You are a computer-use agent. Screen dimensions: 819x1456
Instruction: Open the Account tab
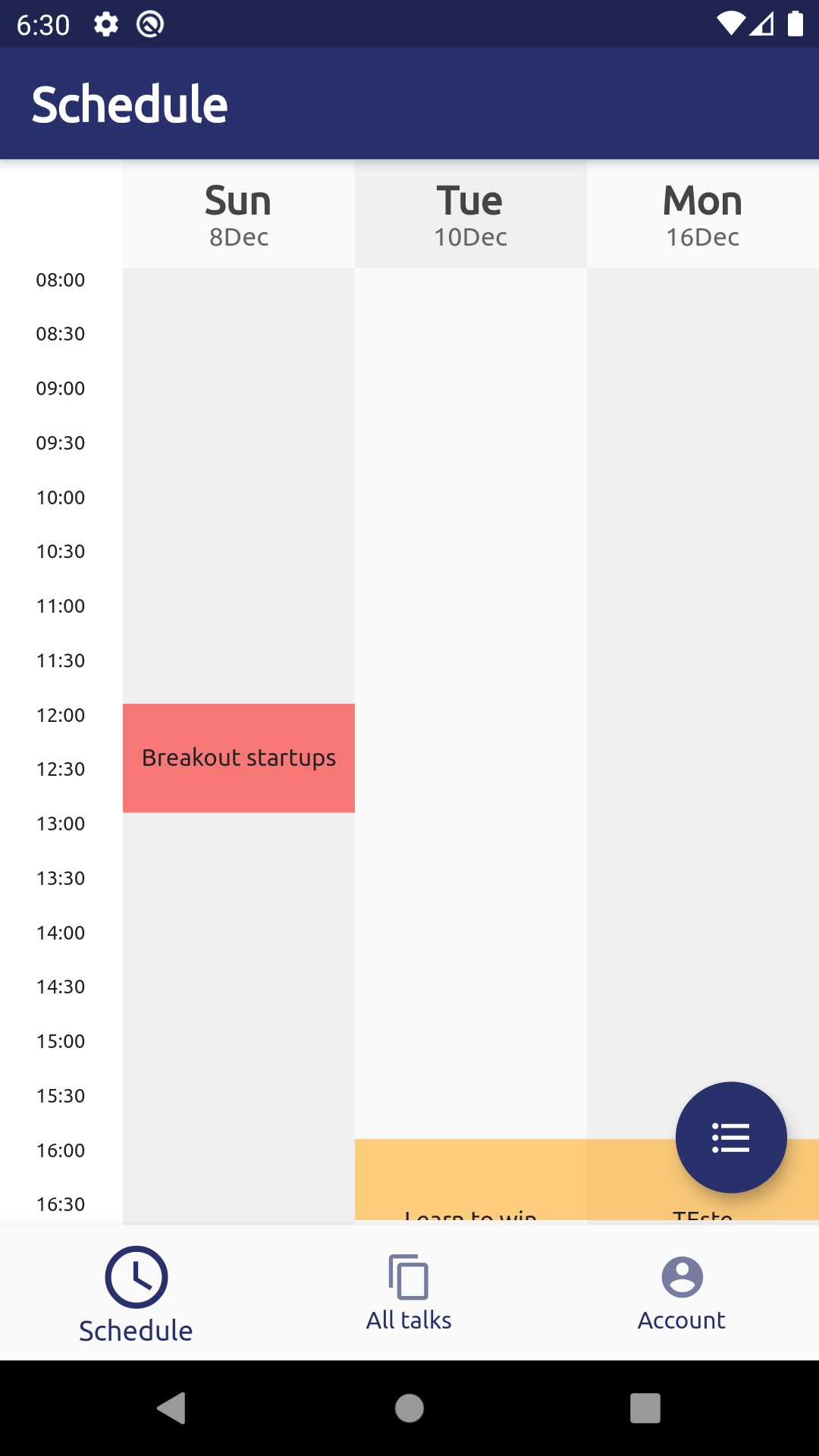(x=682, y=1293)
